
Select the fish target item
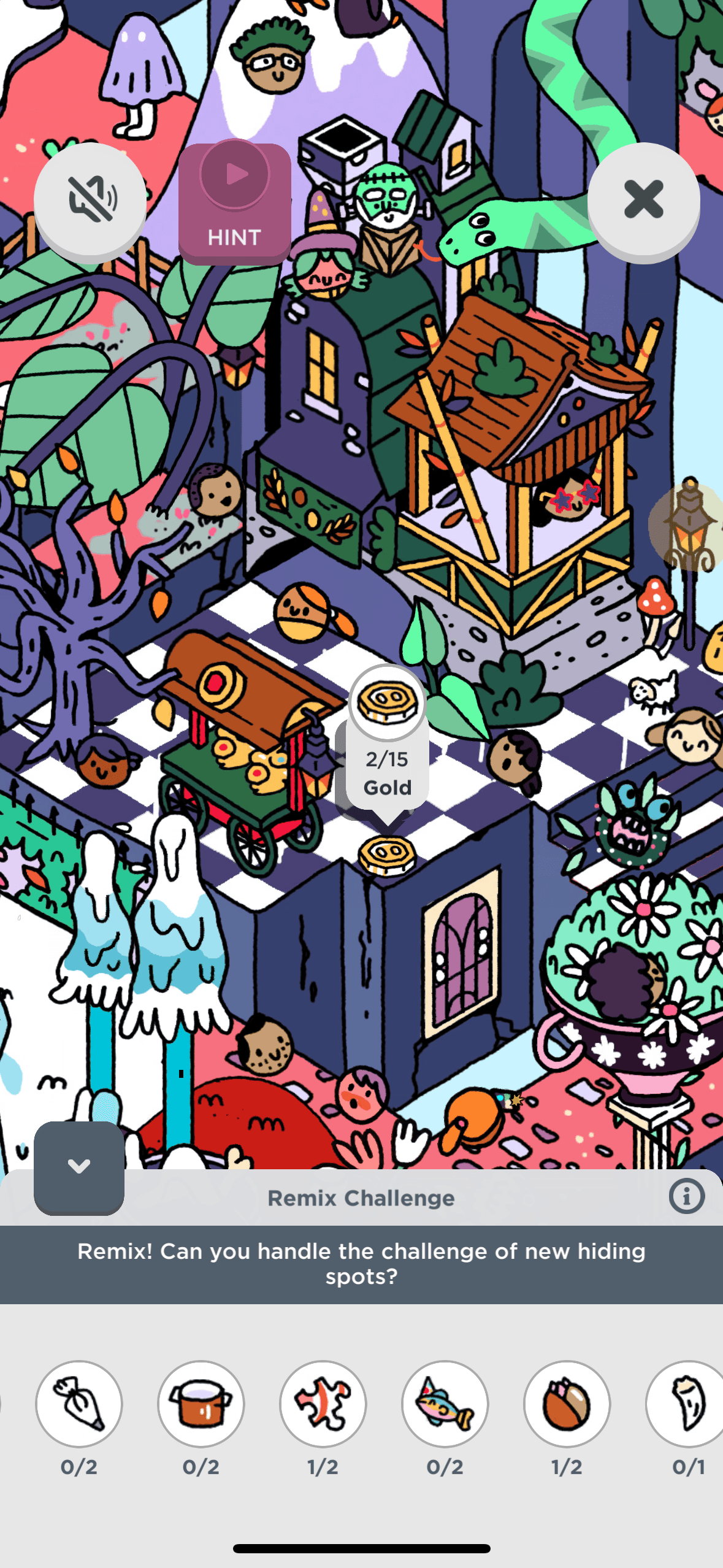click(445, 1404)
